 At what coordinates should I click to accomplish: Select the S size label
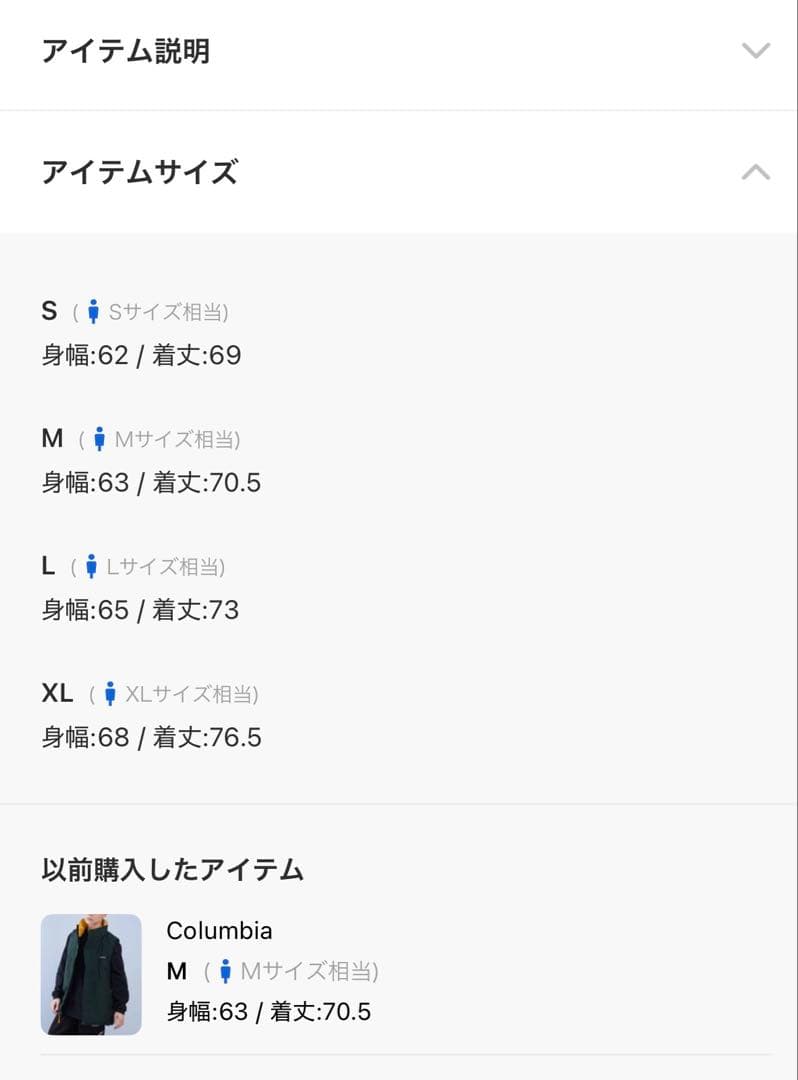click(x=48, y=311)
